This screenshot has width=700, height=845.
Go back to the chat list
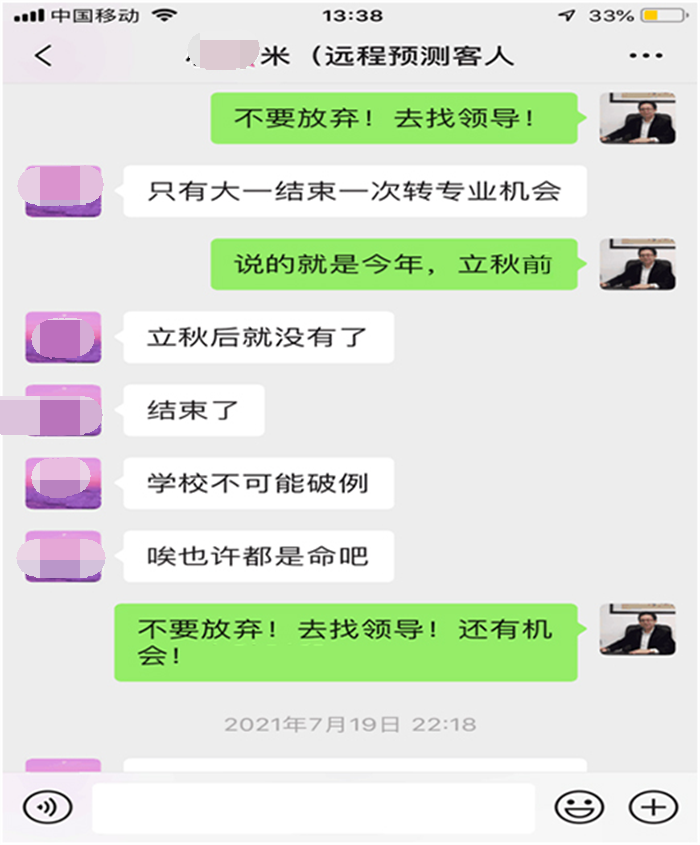[x=42, y=56]
